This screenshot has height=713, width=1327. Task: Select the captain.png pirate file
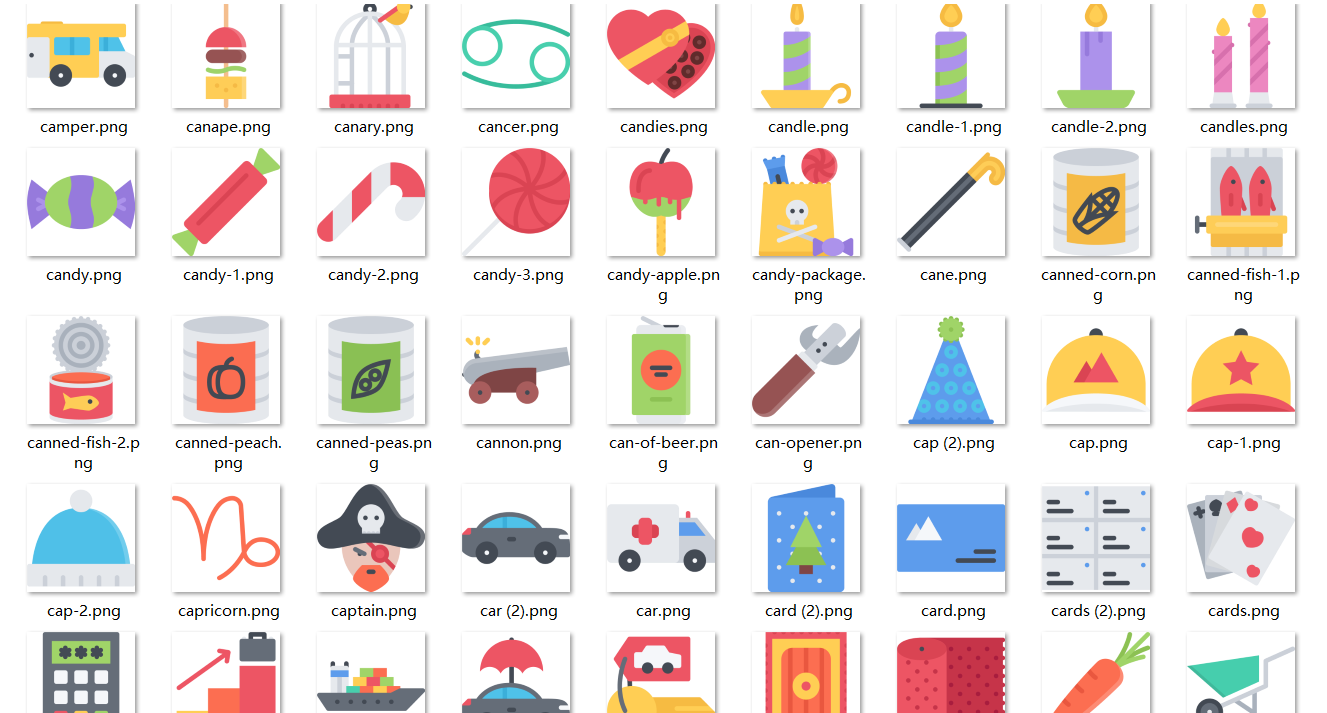[371, 539]
